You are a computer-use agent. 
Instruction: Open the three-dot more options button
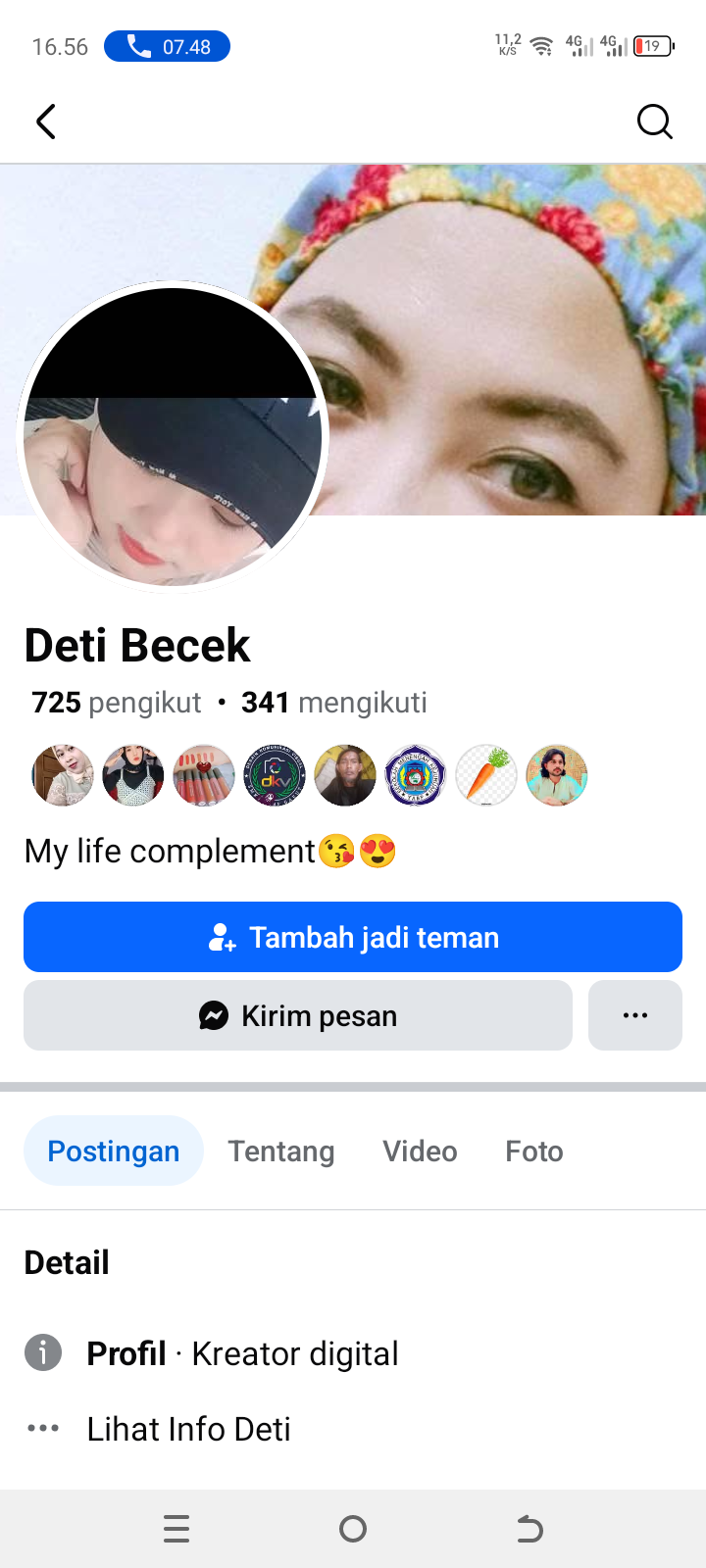tap(635, 1015)
